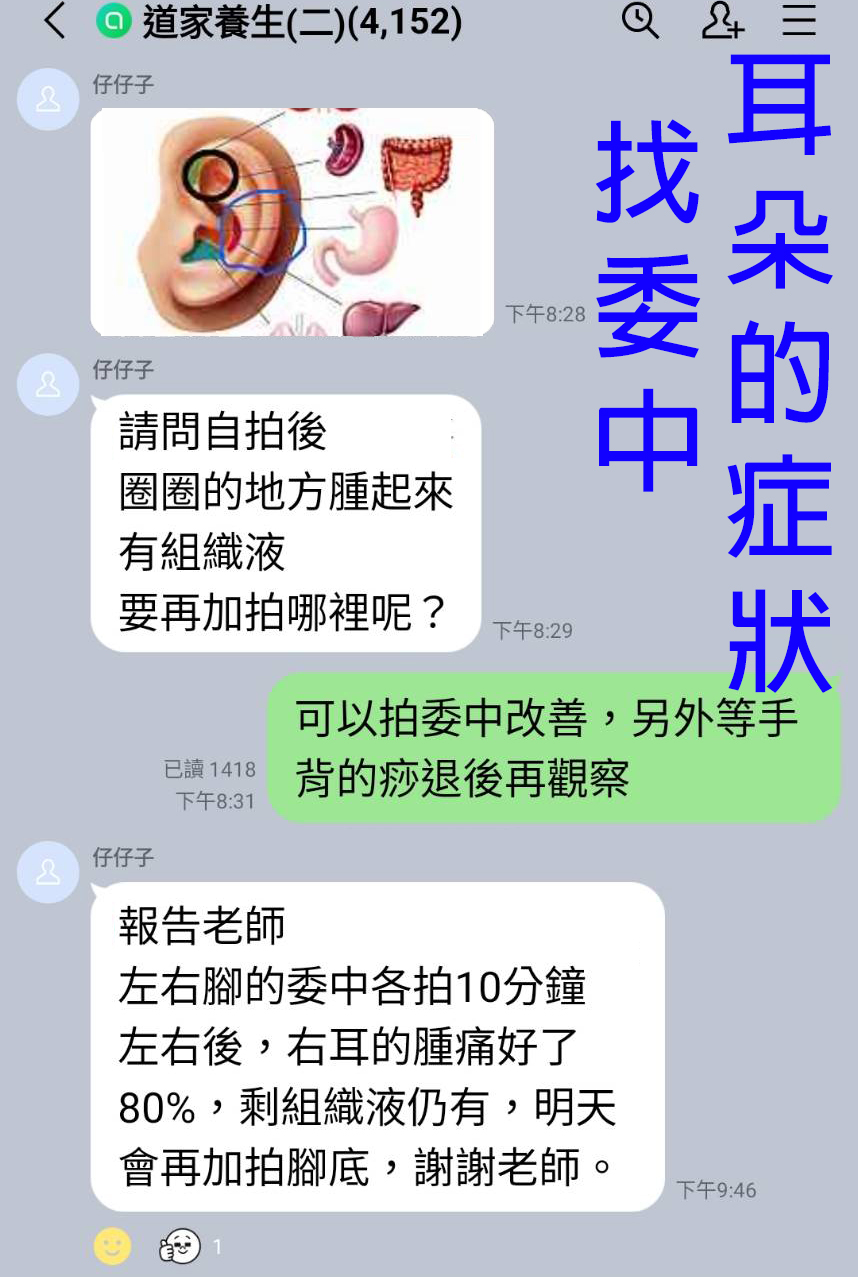The image size is (858, 1277).
Task: Tap the thumbs-up reaction with count 1
Action: pyautogui.click(x=181, y=1246)
